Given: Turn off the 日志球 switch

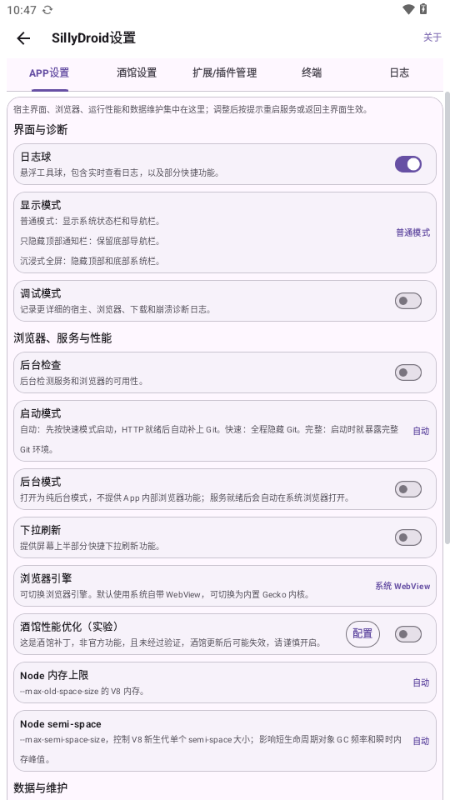Looking at the screenshot, I should click(408, 164).
